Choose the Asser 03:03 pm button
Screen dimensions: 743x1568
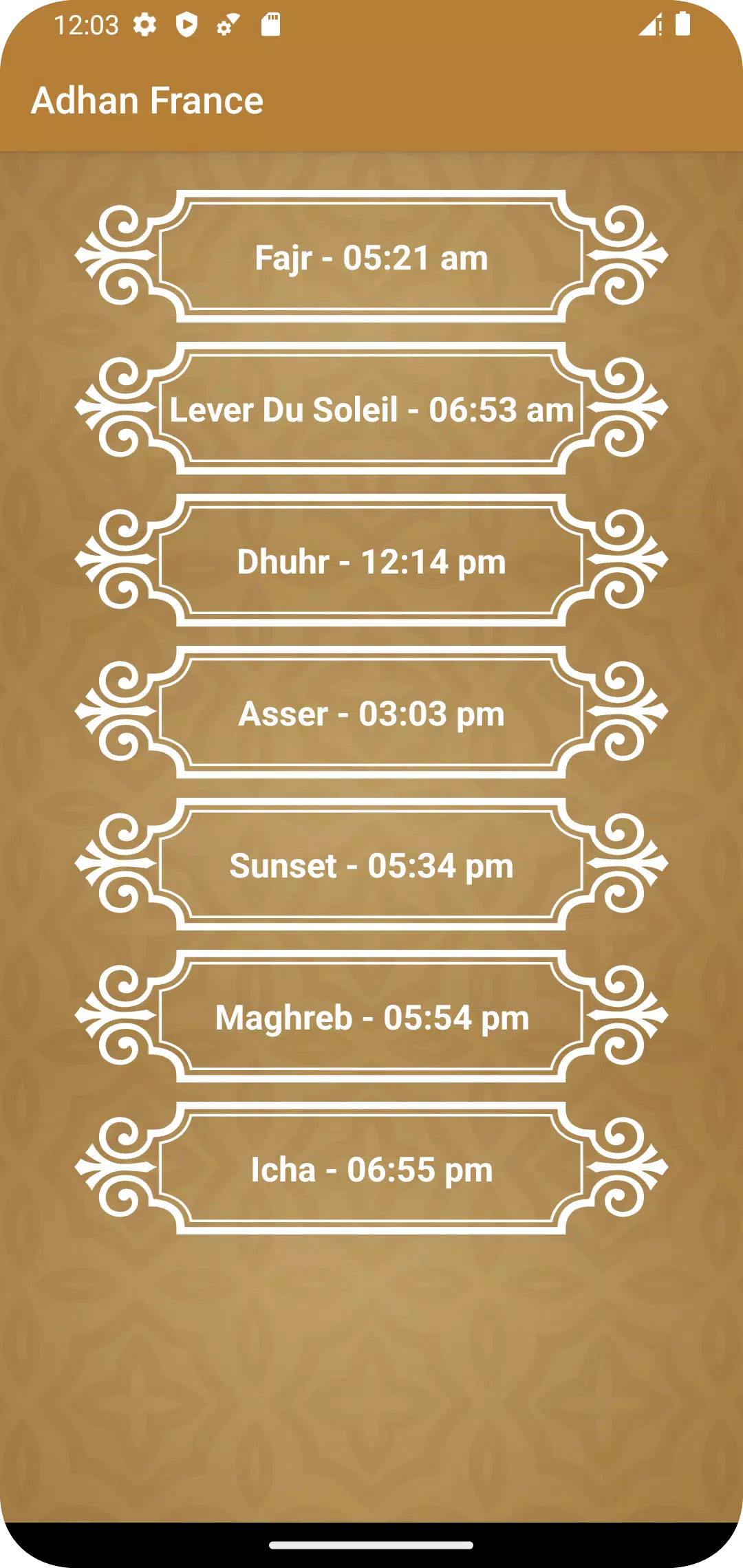tap(371, 713)
